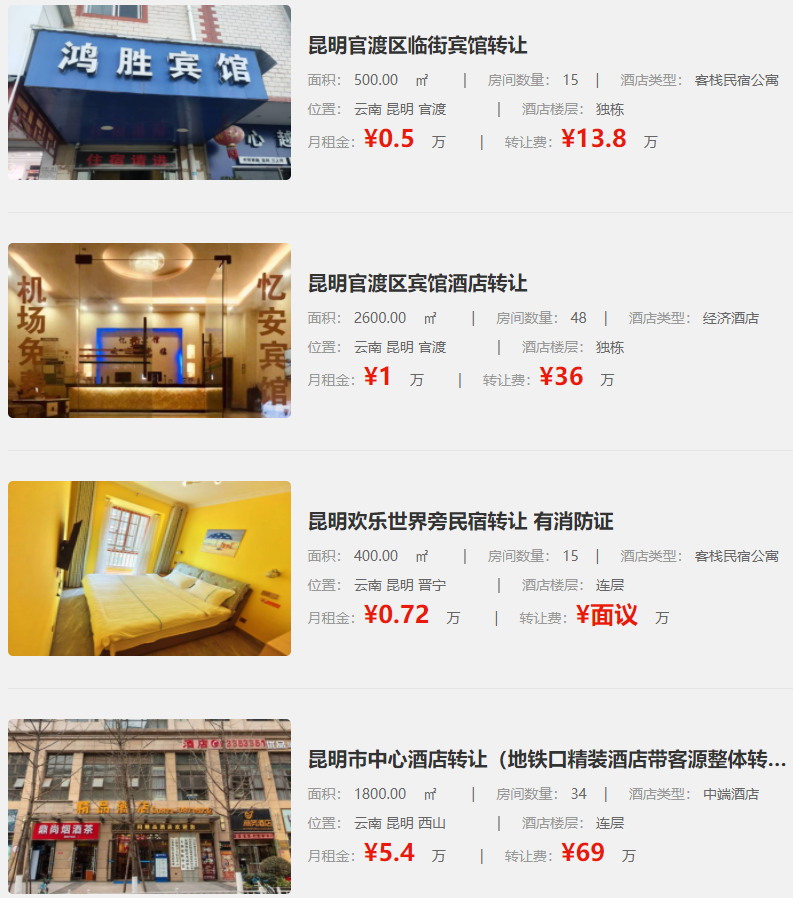Open the 昆明市中心酒店转让 listing

(546, 759)
